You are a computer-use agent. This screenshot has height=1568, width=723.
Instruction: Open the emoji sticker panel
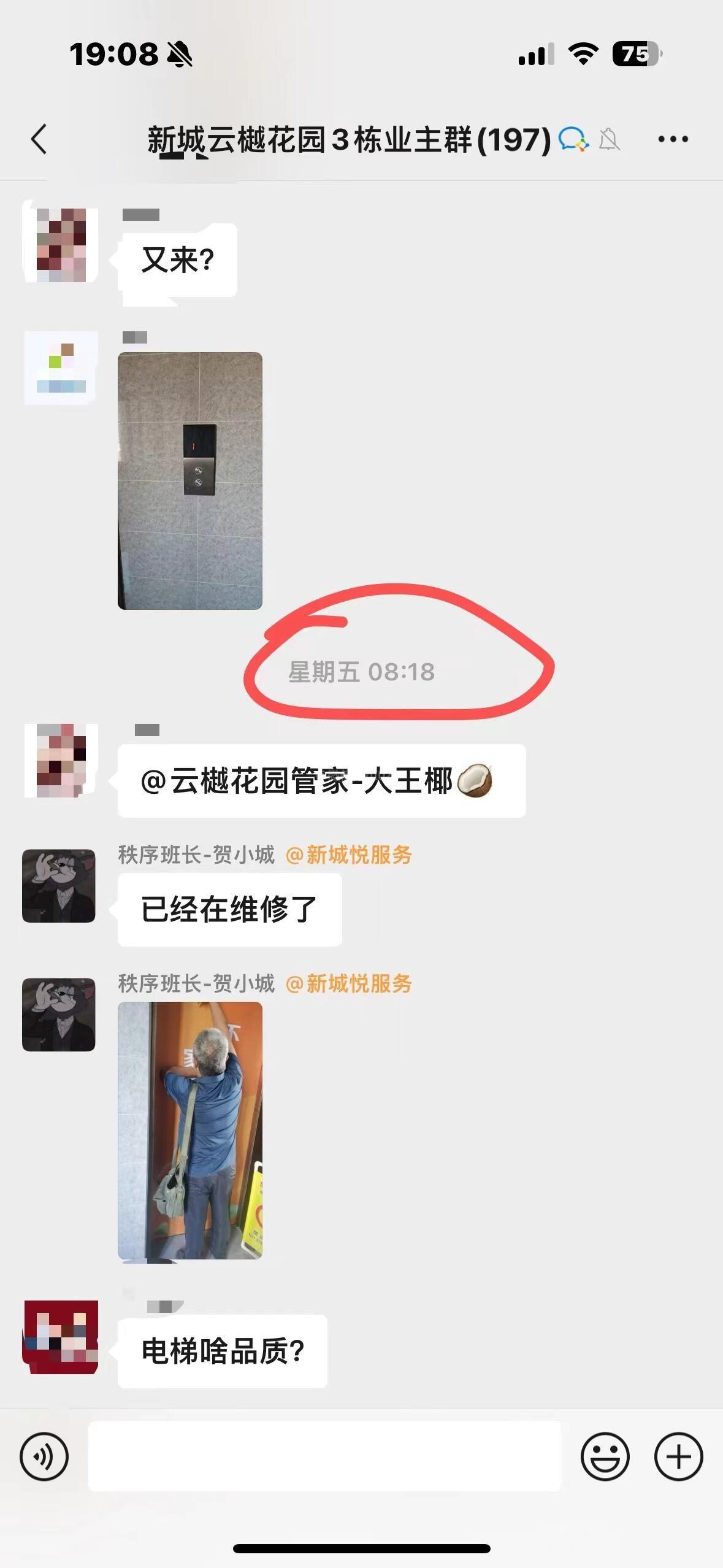point(605,1456)
